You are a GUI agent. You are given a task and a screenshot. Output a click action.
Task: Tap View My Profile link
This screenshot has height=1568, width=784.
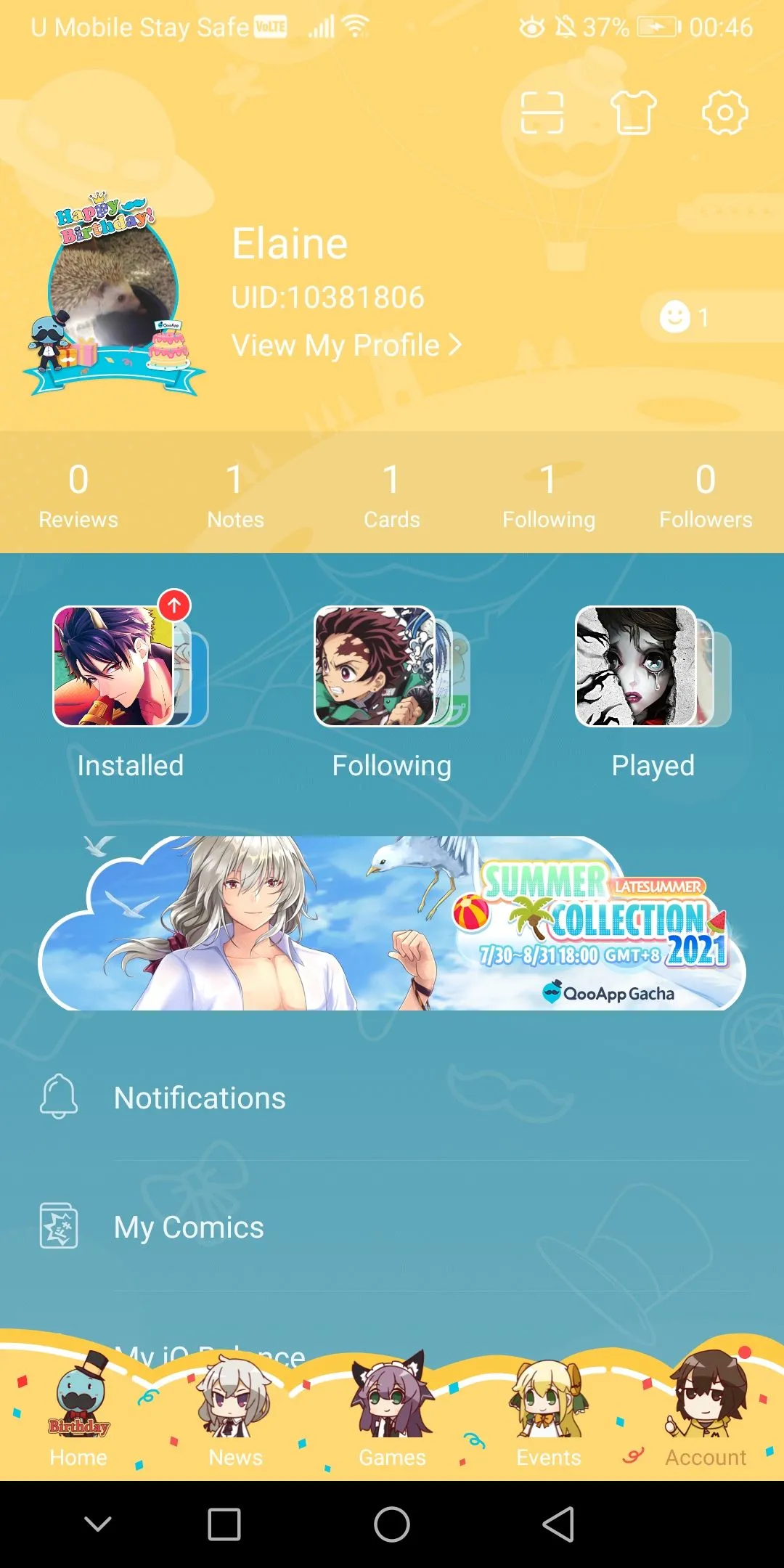[346, 346]
